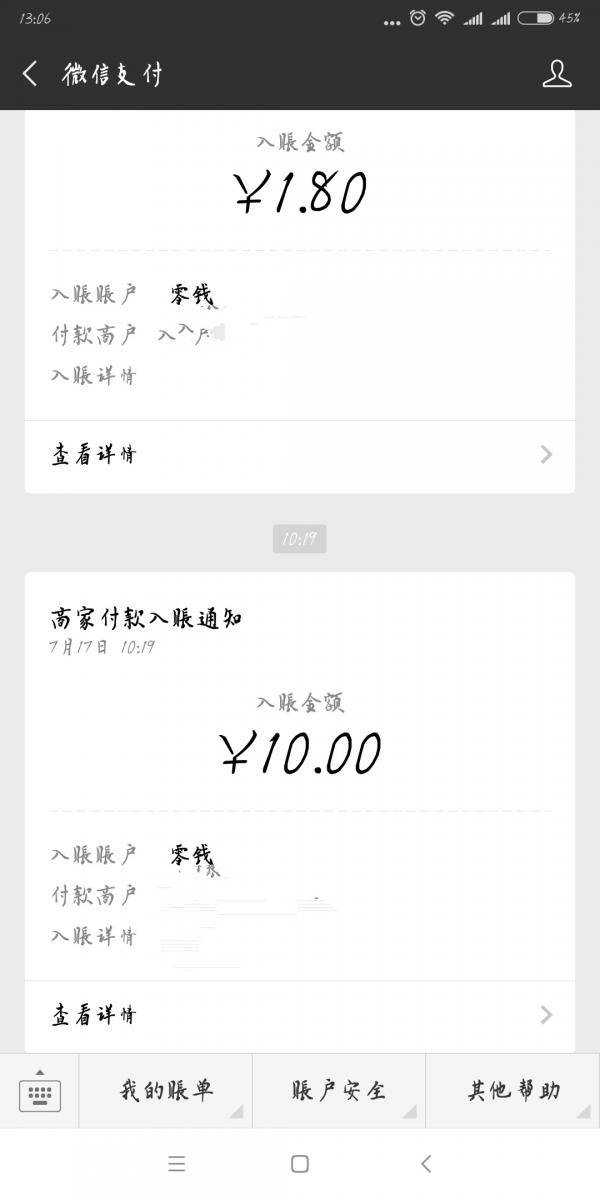Open the 账户安全 menu
Viewport: 600px width, 1200px height.
[x=339, y=1090]
